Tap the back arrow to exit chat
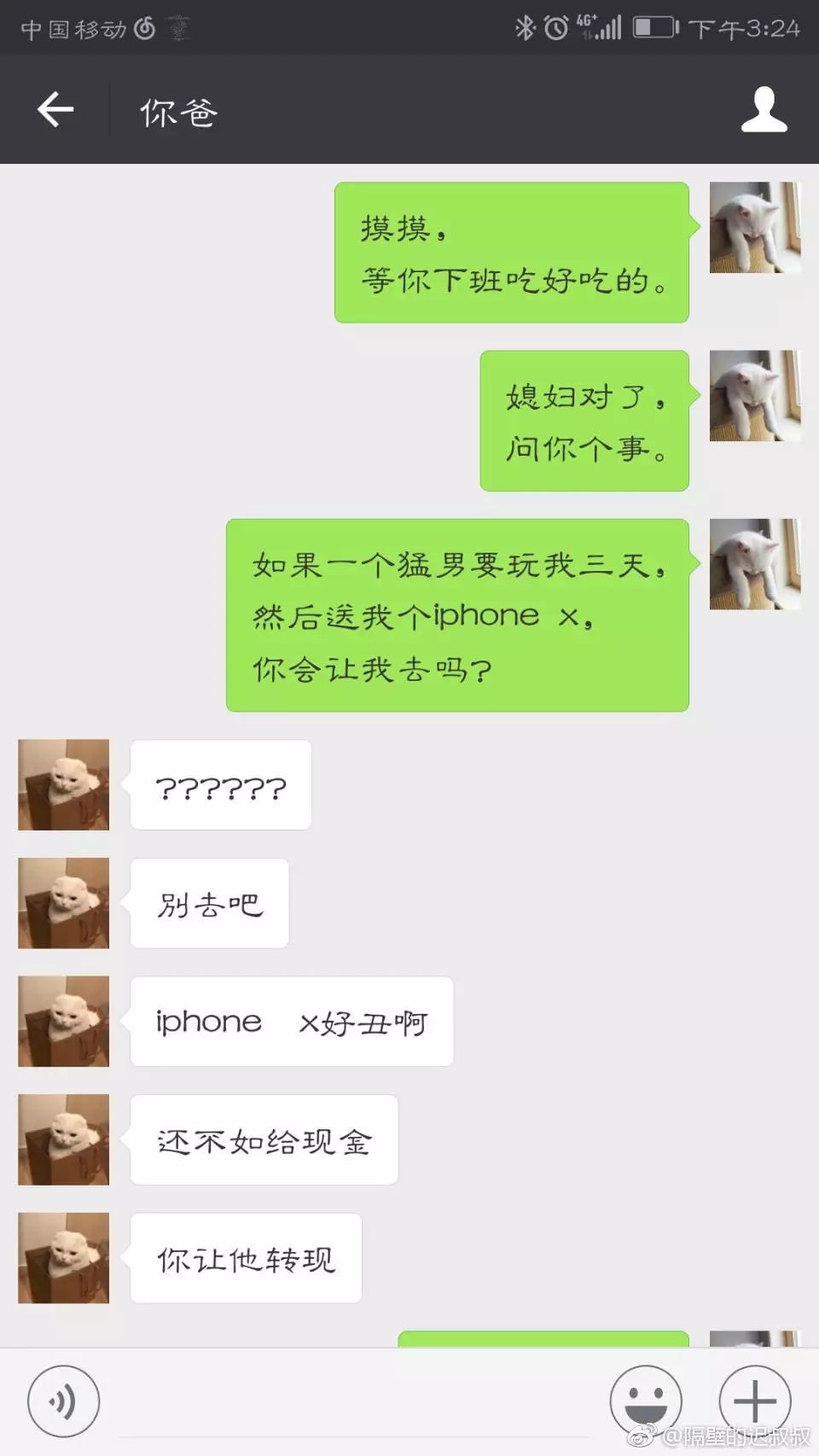 56,109
